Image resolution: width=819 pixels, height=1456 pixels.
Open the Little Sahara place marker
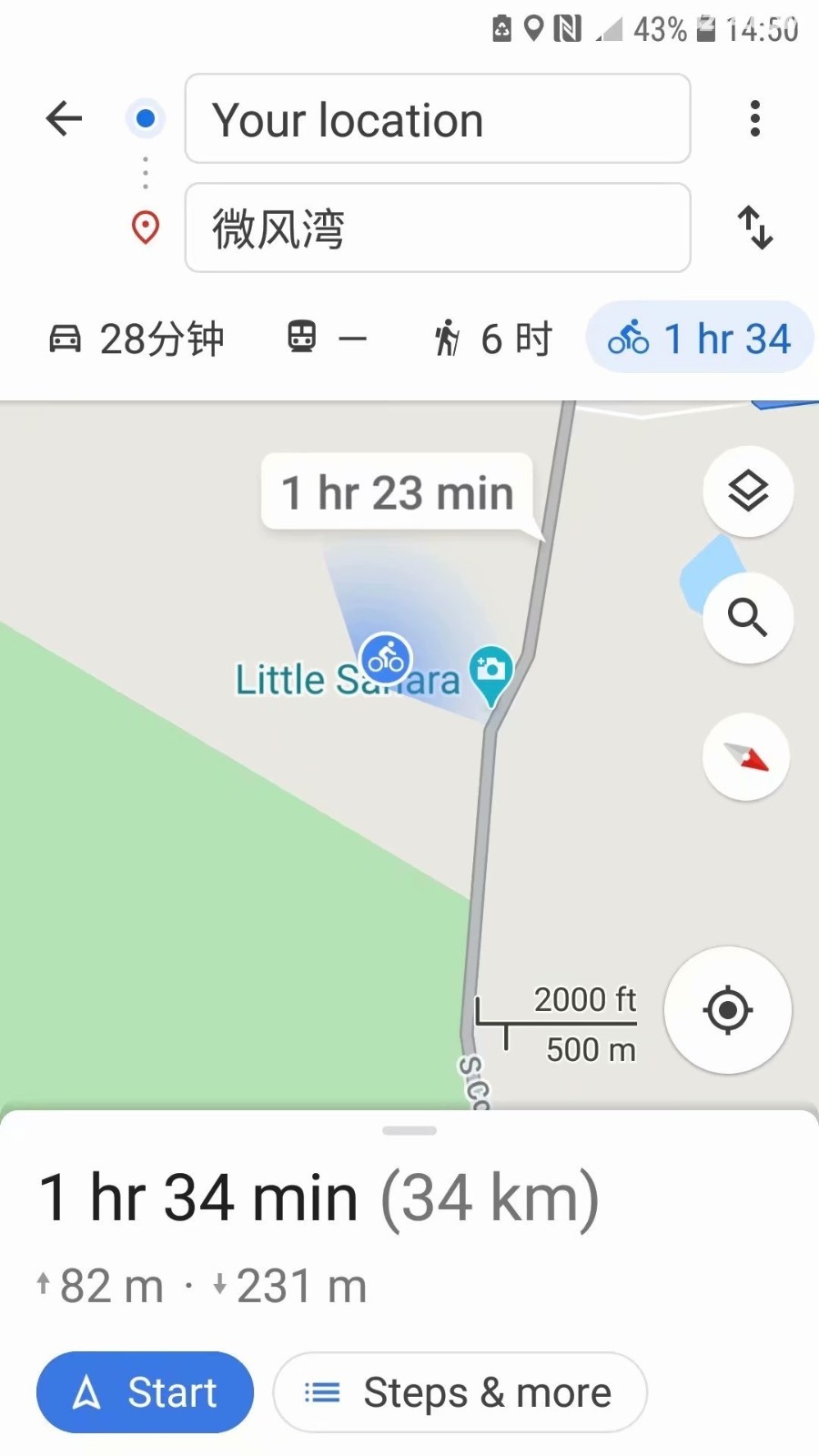(491, 675)
